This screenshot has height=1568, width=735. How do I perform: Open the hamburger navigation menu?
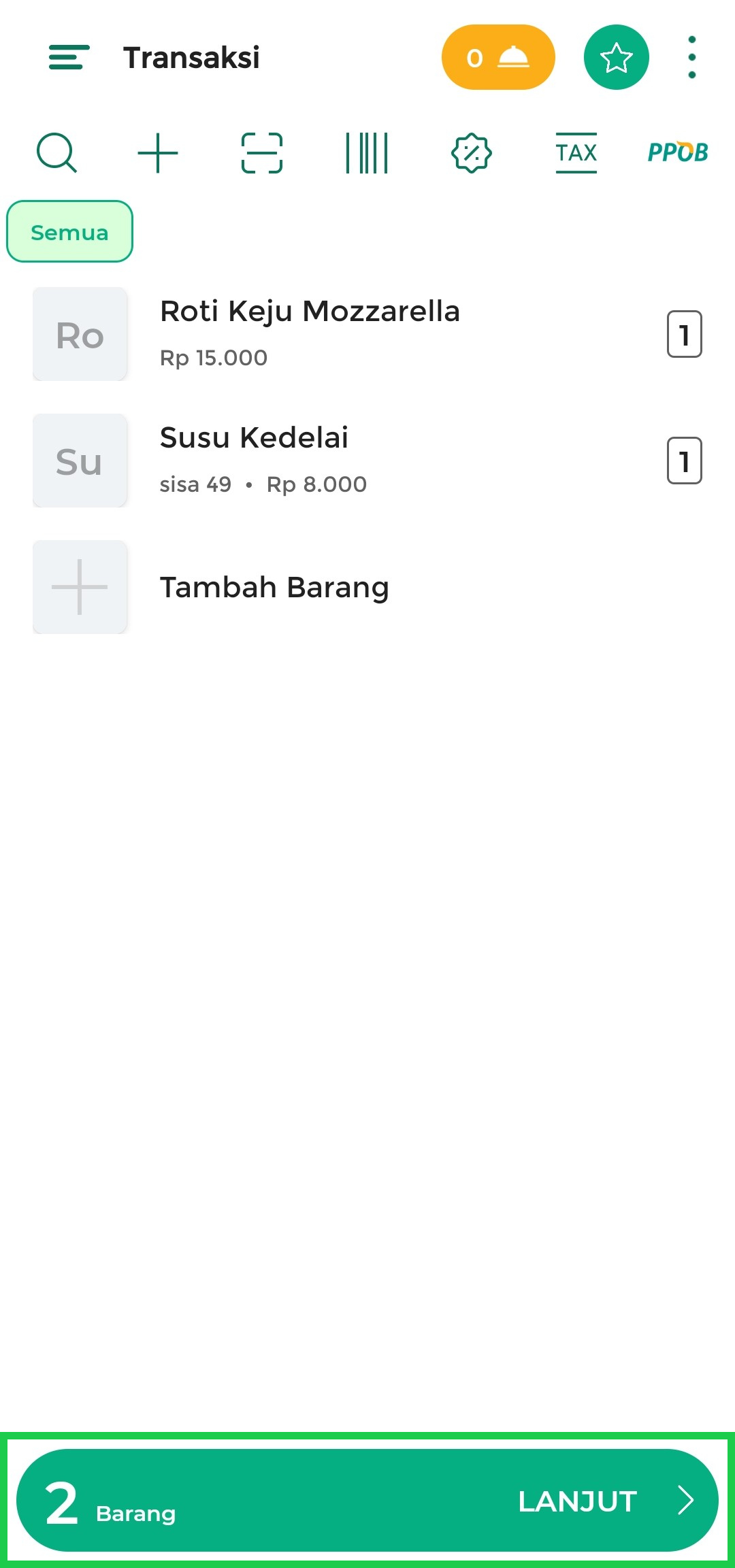click(69, 58)
